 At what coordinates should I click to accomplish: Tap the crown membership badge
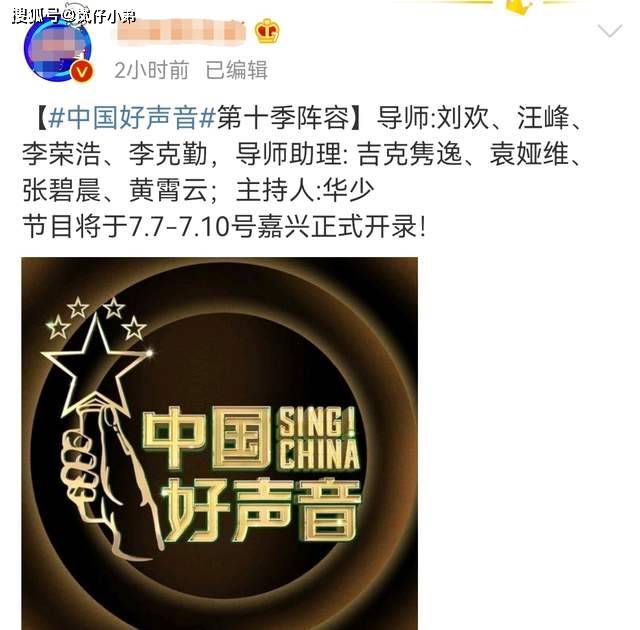click(267, 32)
